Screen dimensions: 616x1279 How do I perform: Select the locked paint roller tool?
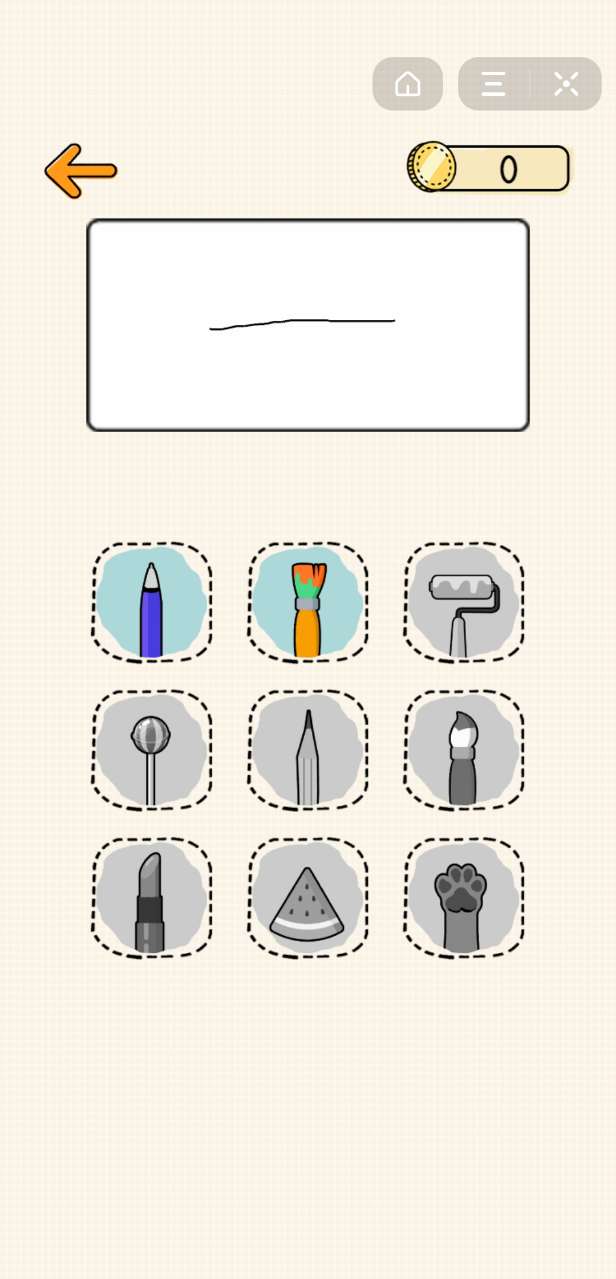[x=464, y=603]
